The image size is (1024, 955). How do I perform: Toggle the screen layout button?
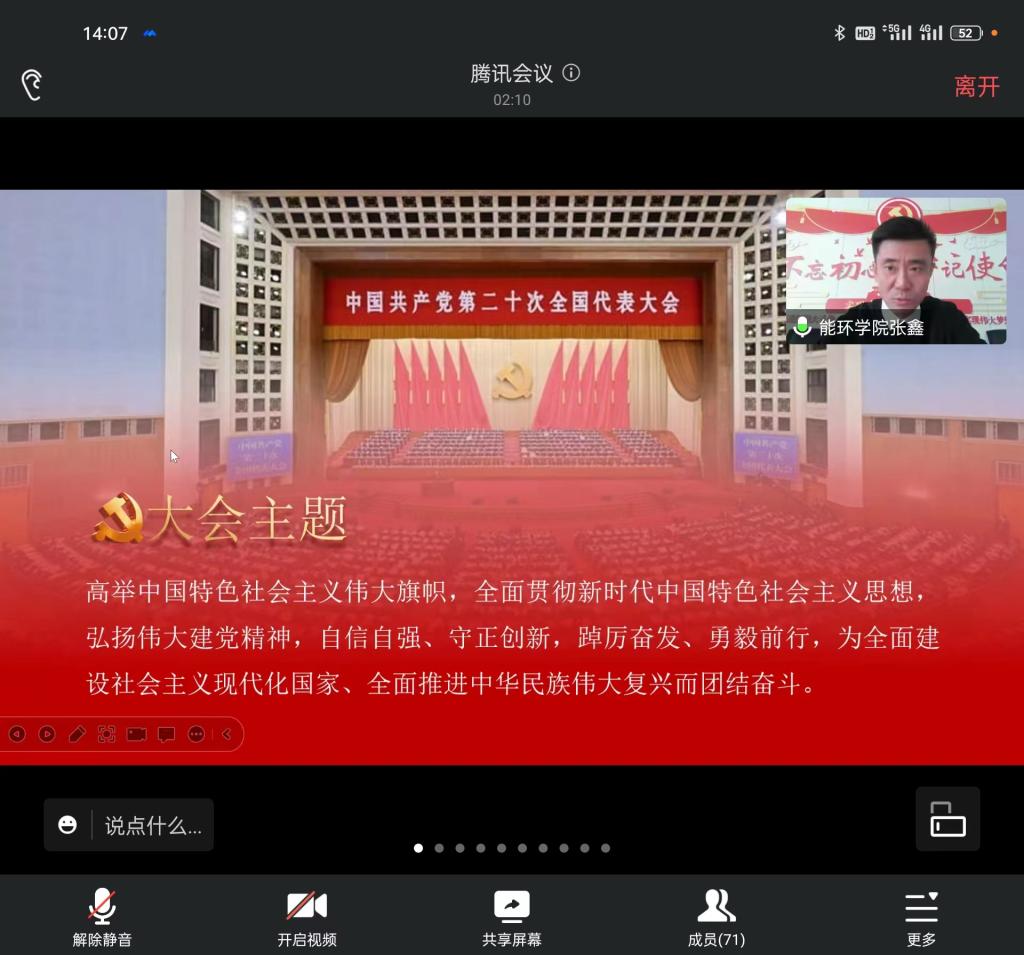[947, 819]
